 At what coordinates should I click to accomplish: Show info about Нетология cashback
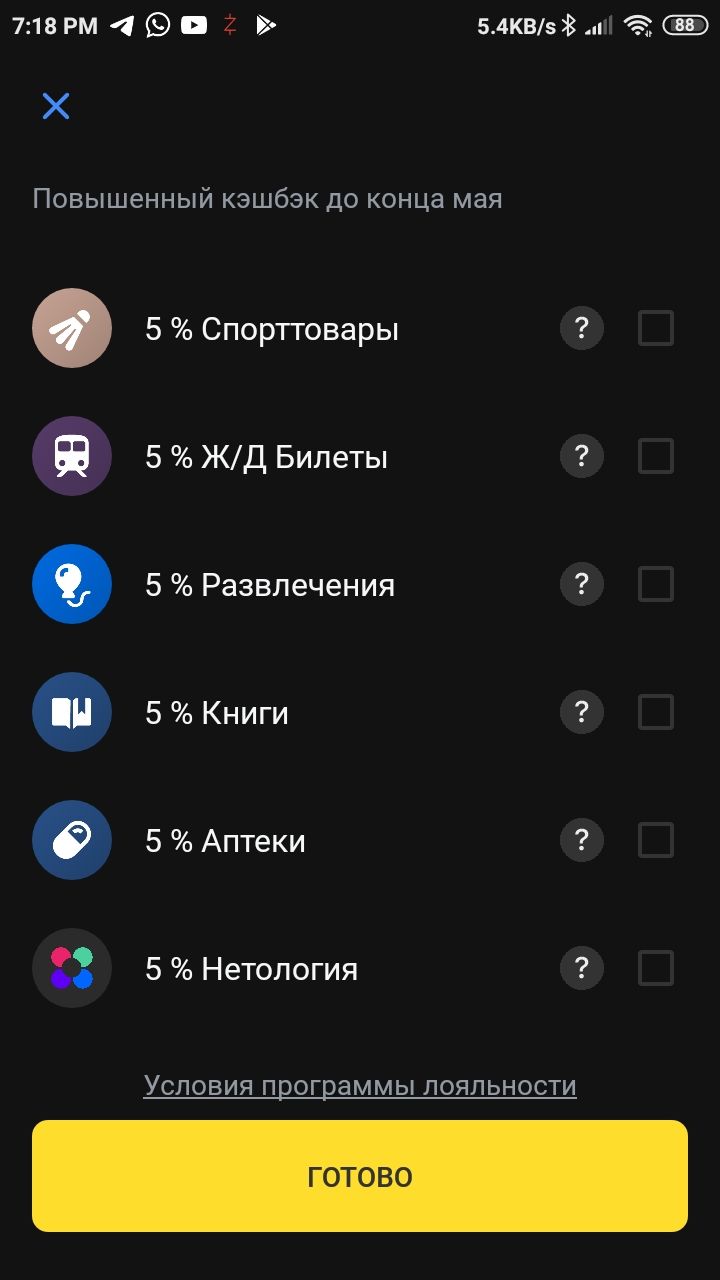click(582, 968)
